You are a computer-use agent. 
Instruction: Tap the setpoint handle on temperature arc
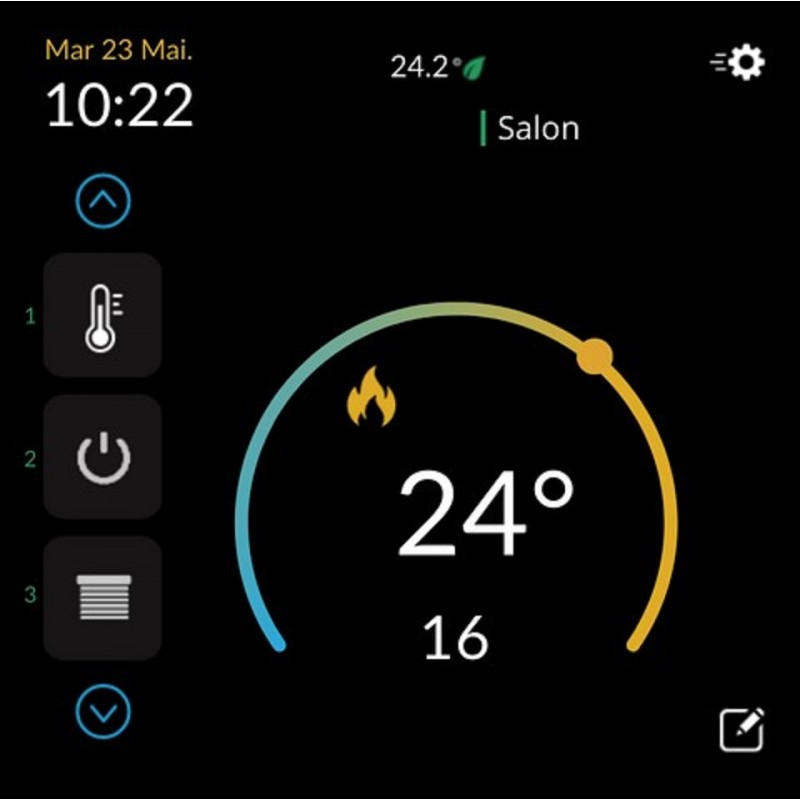pos(595,355)
